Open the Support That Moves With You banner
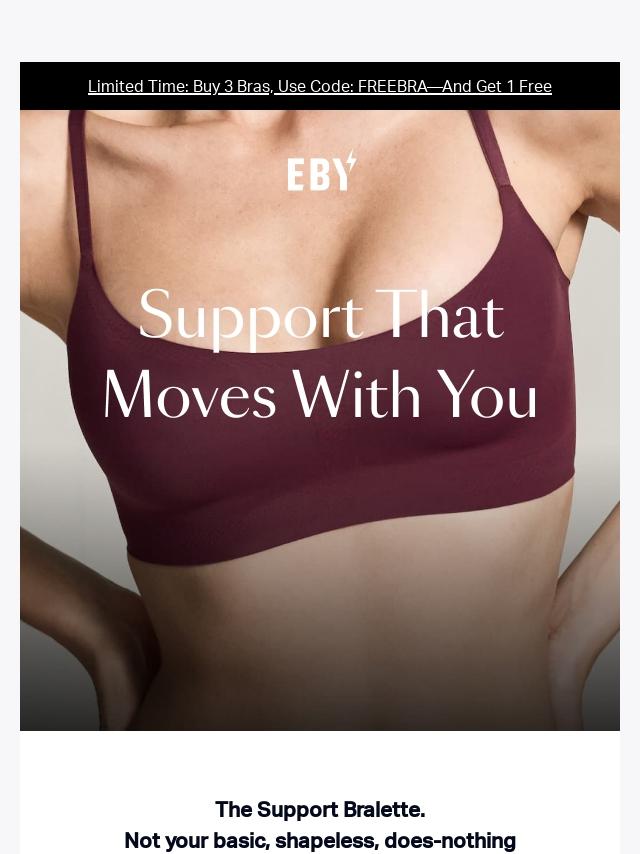Screen dimensions: 640x854 click(320, 420)
